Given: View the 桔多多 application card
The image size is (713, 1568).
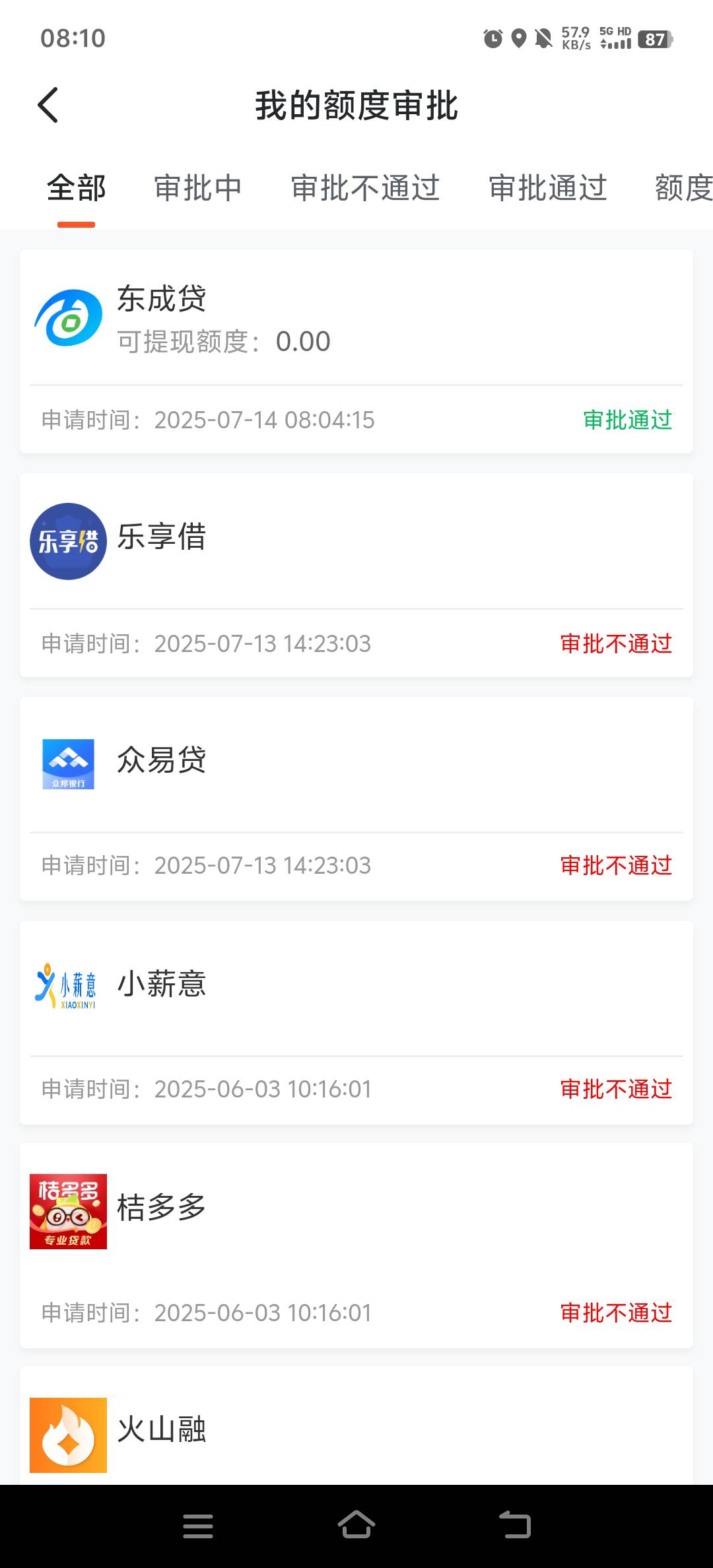Looking at the screenshot, I should coord(356,1246).
